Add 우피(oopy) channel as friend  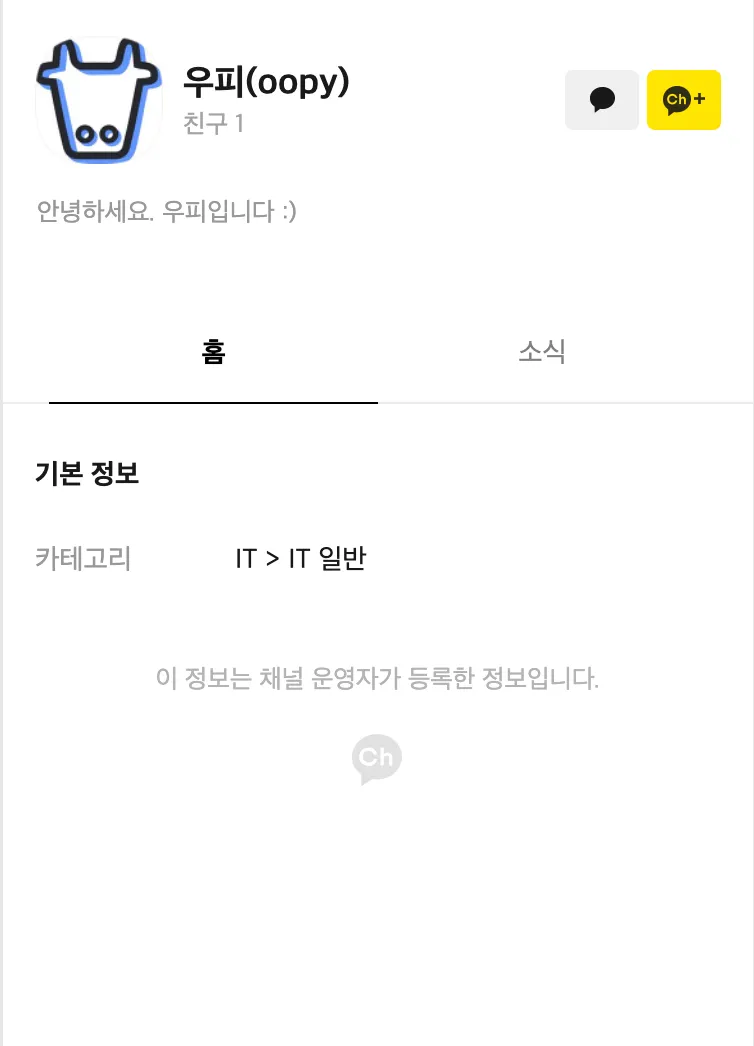pos(684,100)
